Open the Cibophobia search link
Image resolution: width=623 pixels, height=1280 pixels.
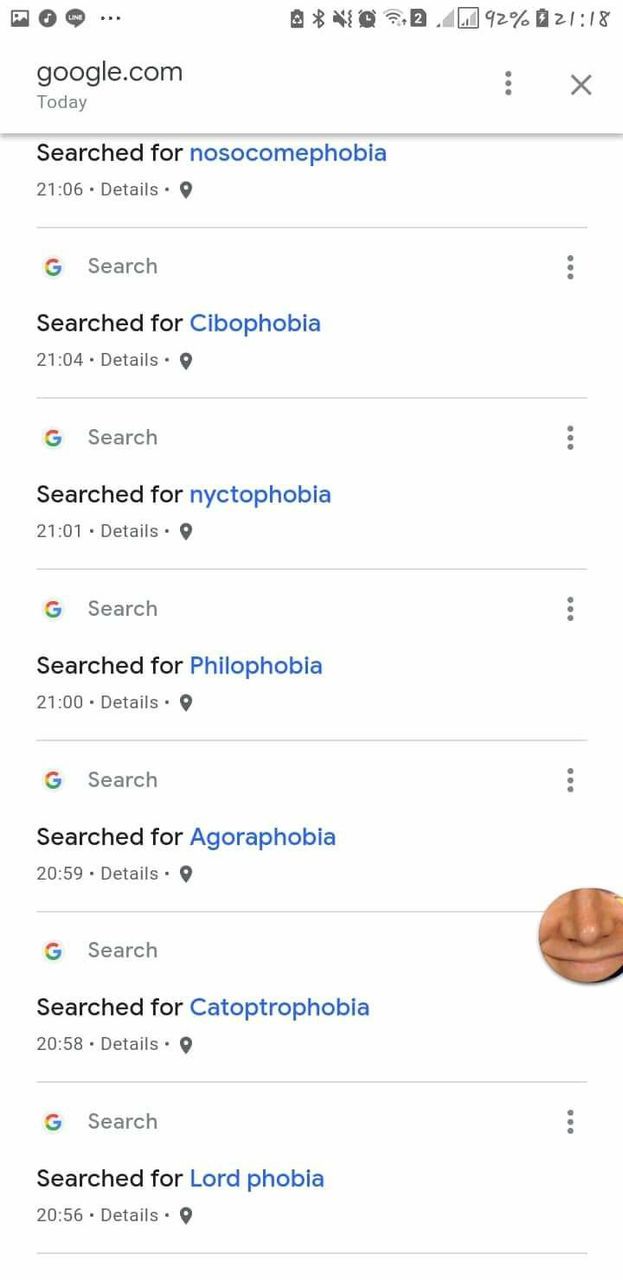click(x=255, y=323)
